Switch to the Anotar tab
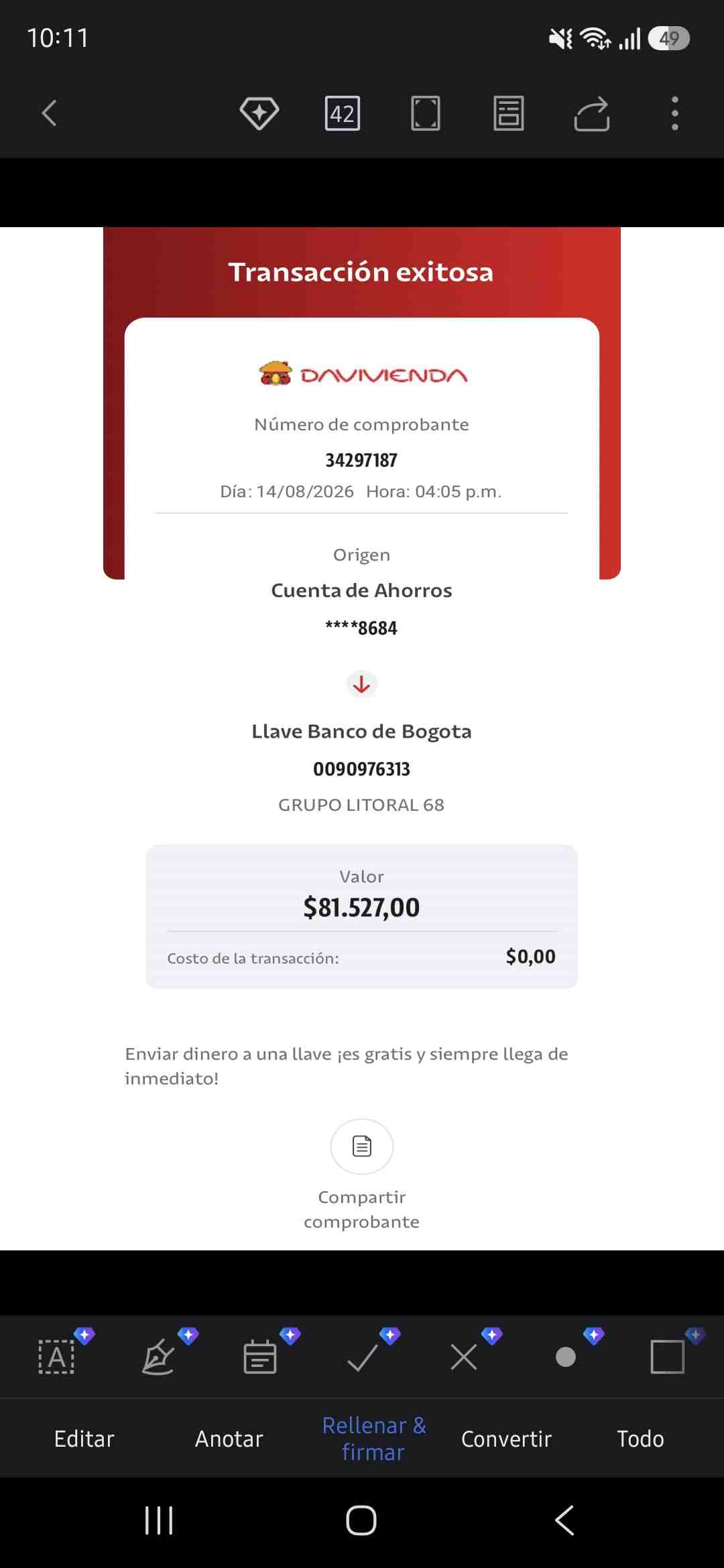The width and height of the screenshot is (724, 1568). coord(229,1439)
